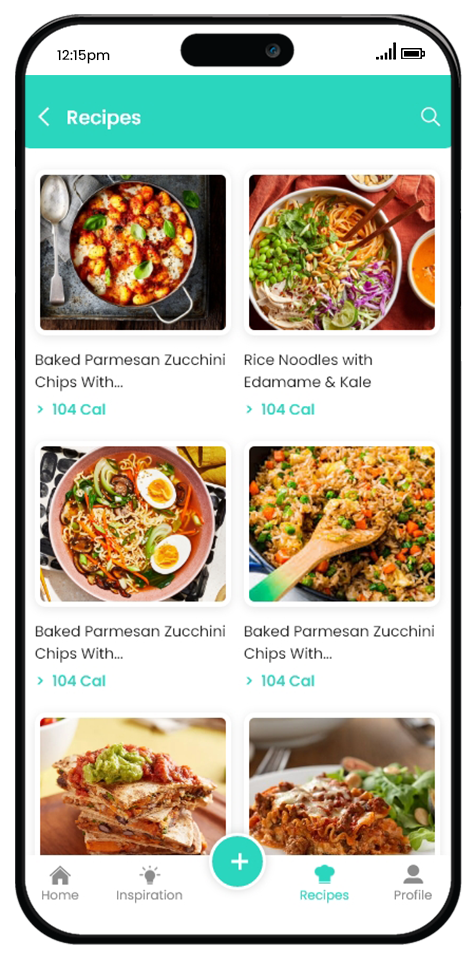Switch to the Home tab

click(60, 883)
